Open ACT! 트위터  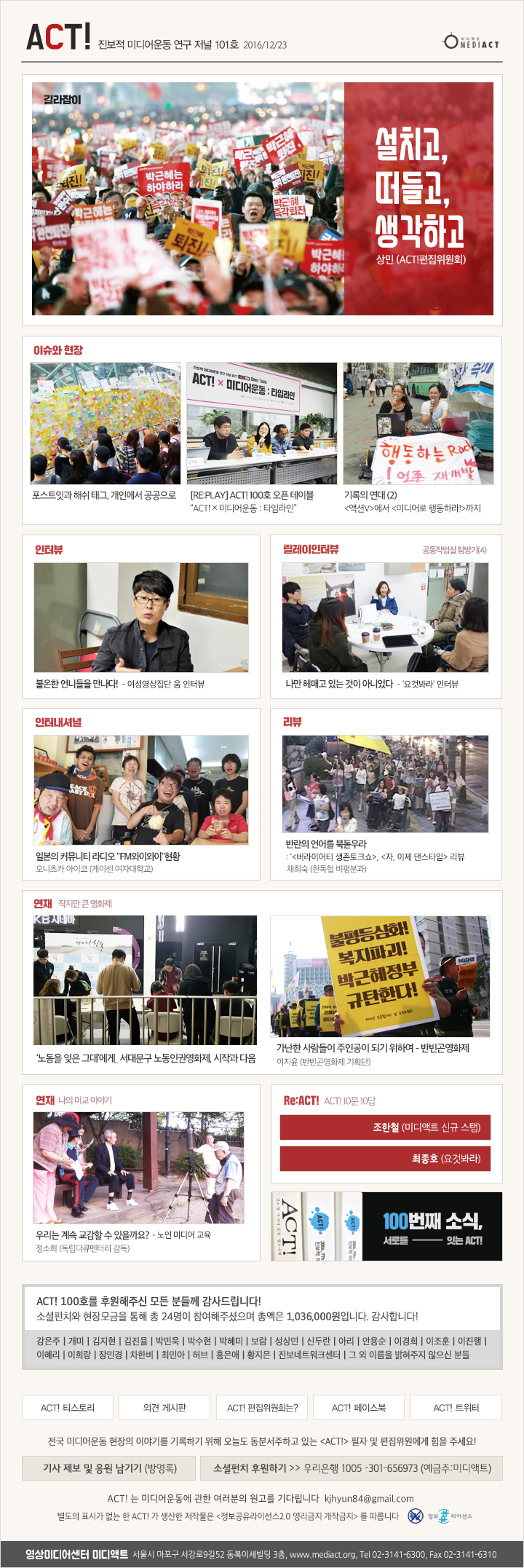pos(456,1408)
